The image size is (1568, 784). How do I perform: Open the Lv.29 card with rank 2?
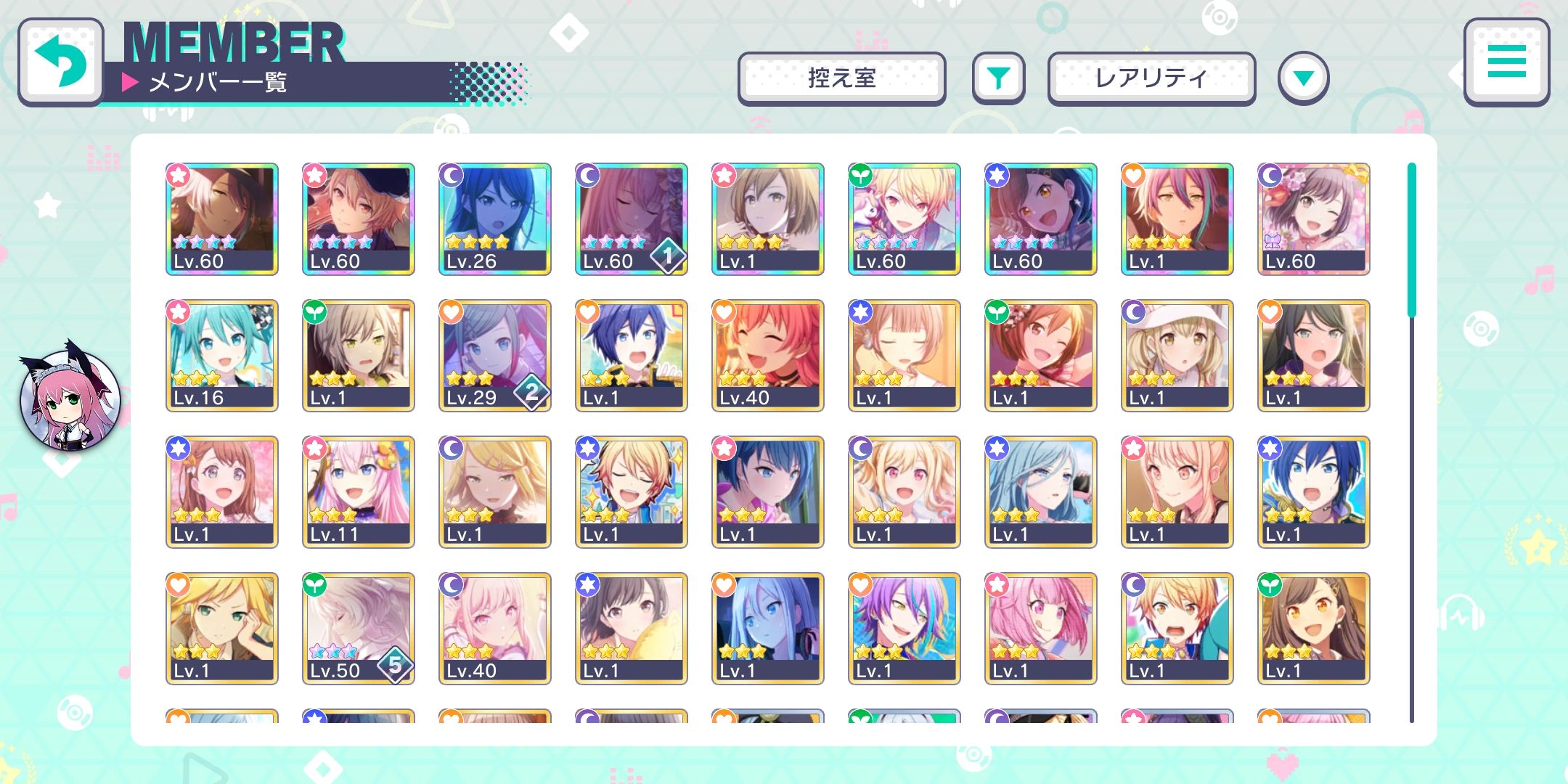[494, 356]
